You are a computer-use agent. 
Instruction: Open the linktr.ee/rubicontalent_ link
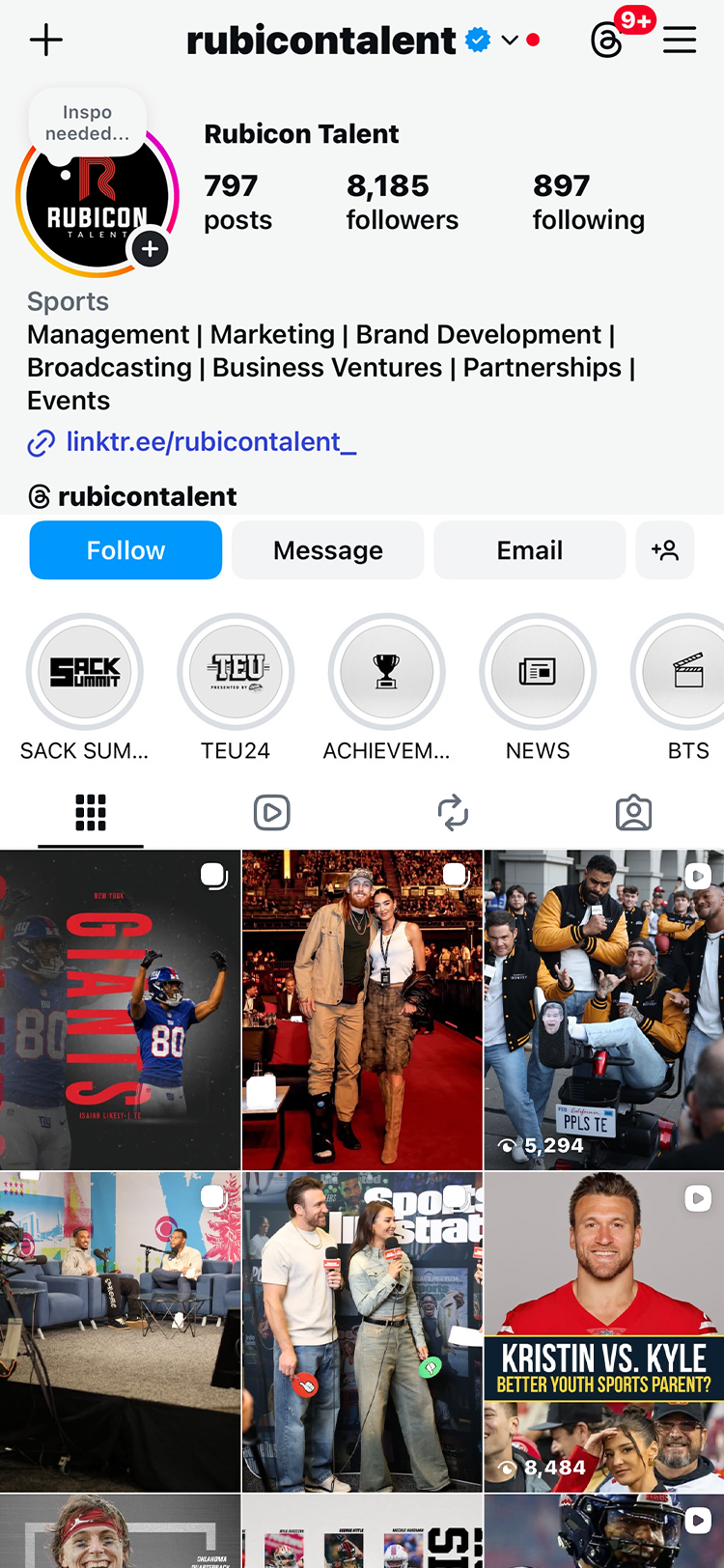pos(210,442)
